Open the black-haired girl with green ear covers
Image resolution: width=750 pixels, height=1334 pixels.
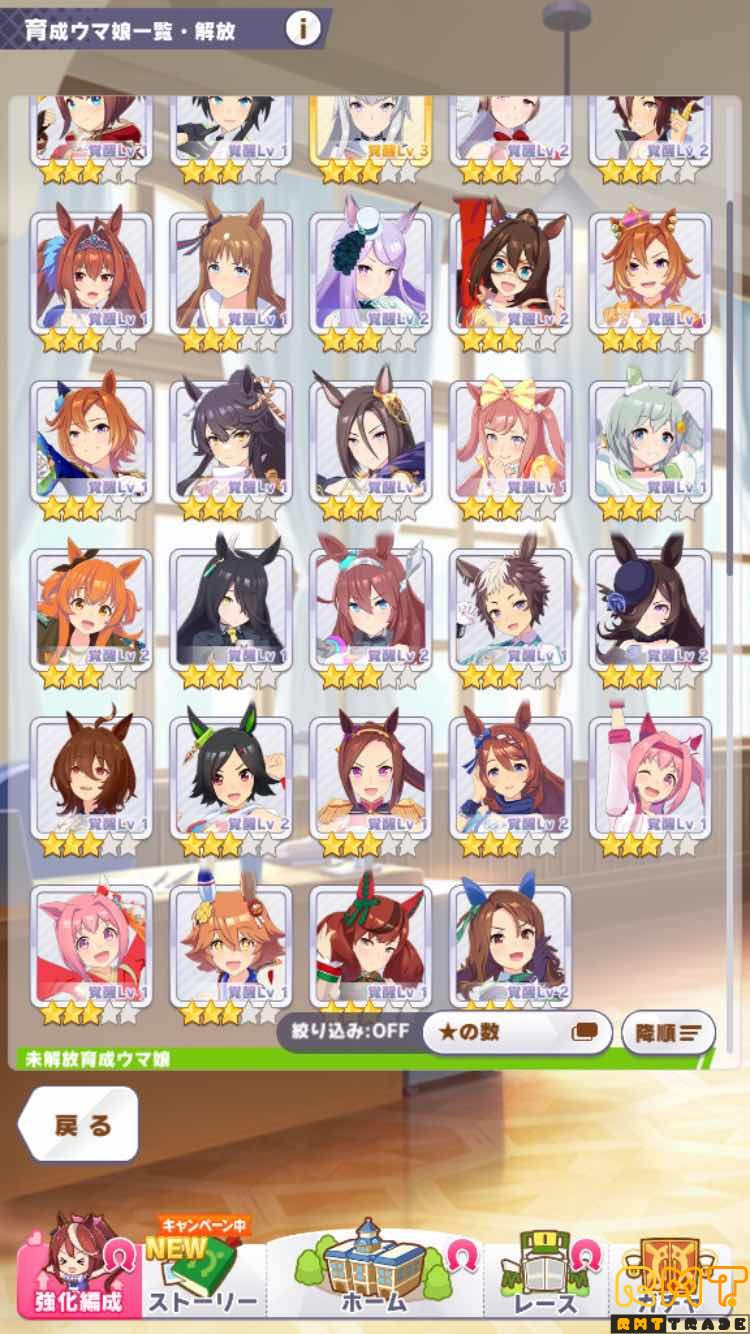point(231,775)
